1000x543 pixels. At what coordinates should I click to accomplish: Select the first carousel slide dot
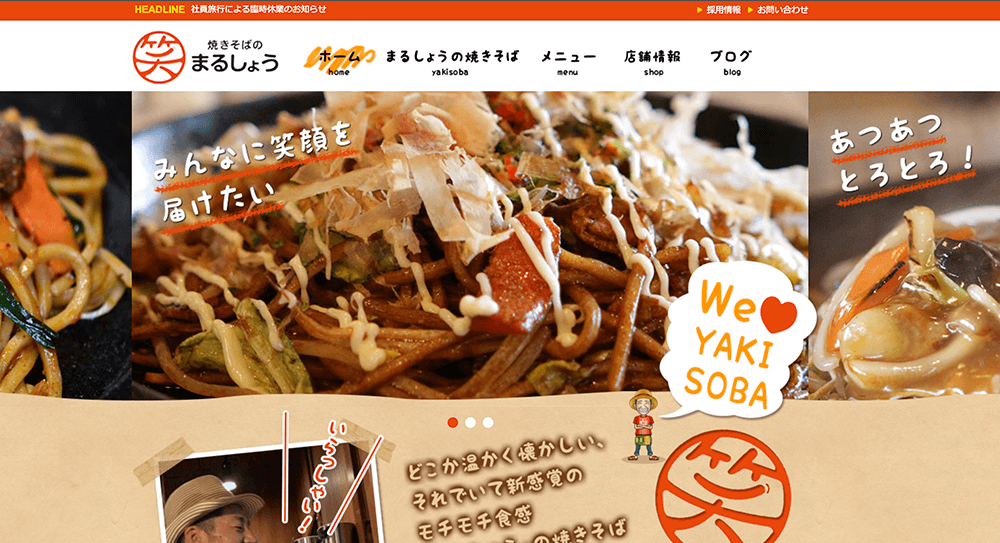pos(453,422)
